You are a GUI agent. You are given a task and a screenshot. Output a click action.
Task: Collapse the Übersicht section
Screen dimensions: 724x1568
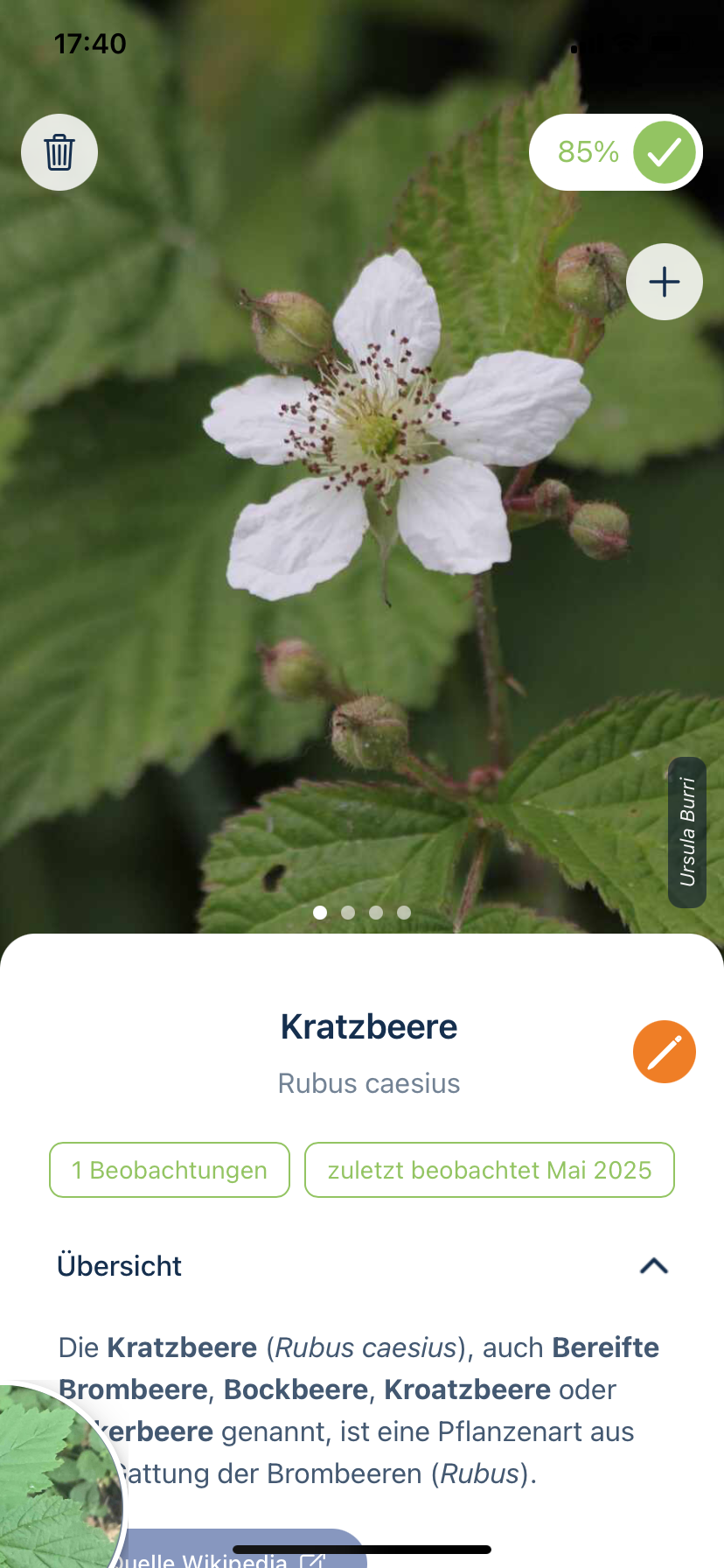coord(654,1266)
